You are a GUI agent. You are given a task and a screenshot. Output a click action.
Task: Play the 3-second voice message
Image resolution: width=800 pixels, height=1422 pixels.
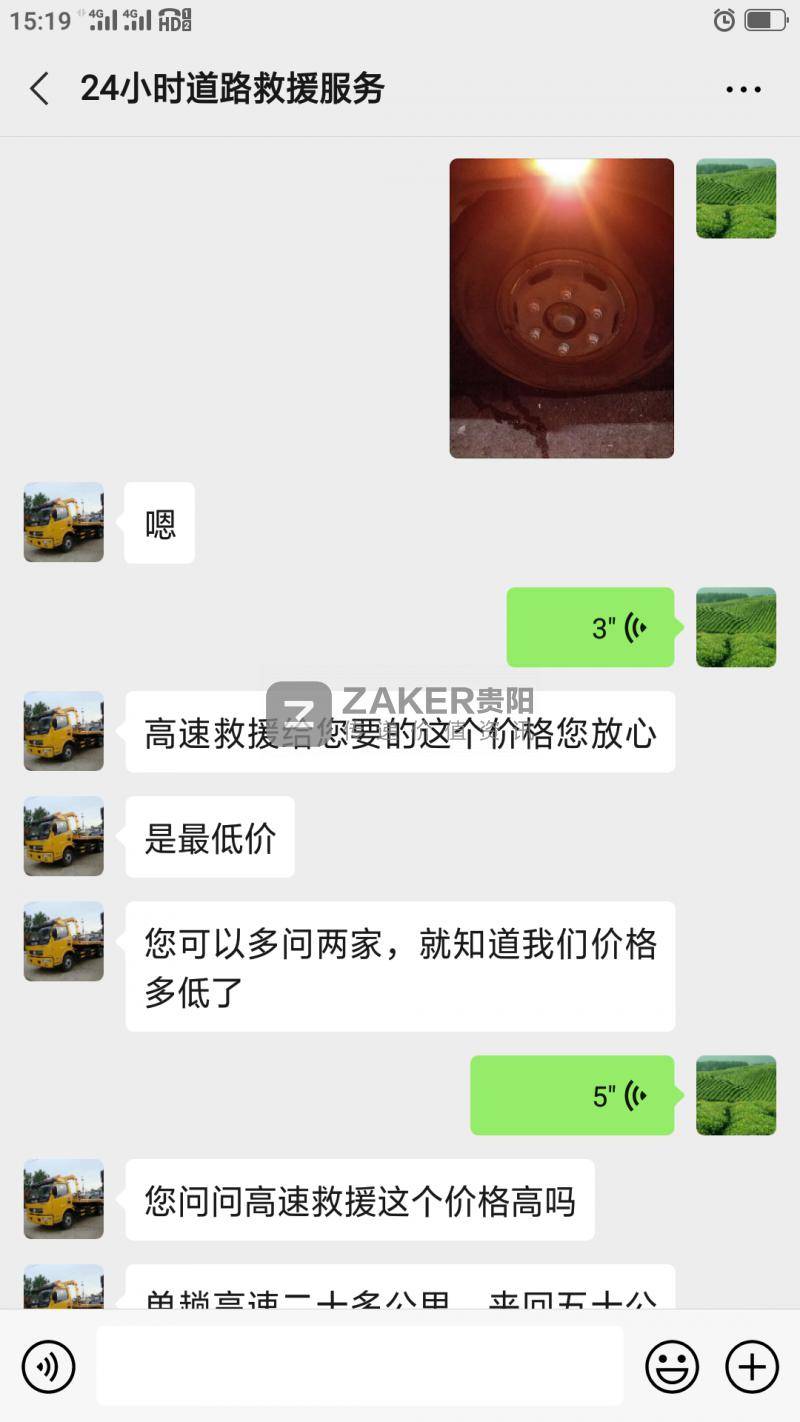(x=590, y=628)
